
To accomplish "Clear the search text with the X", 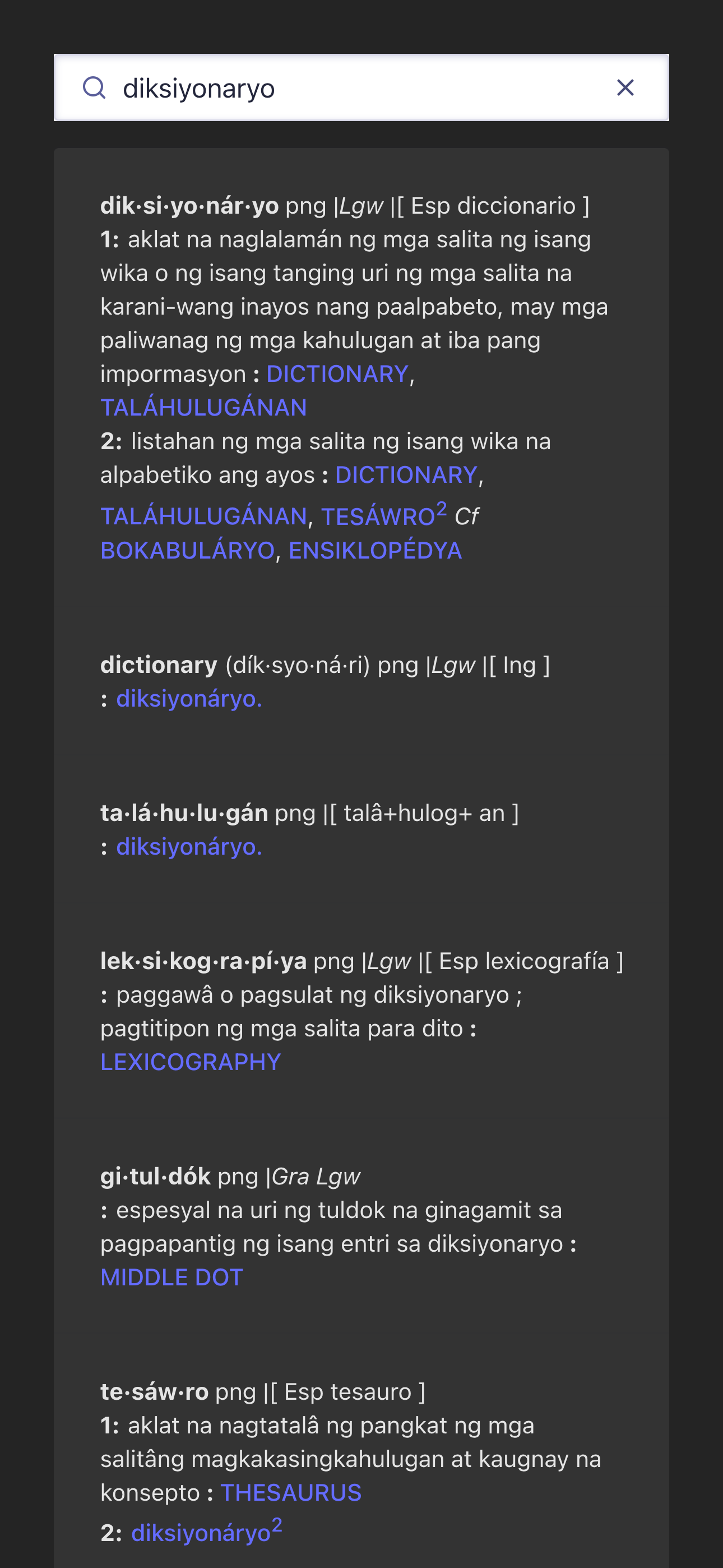I will (625, 87).
